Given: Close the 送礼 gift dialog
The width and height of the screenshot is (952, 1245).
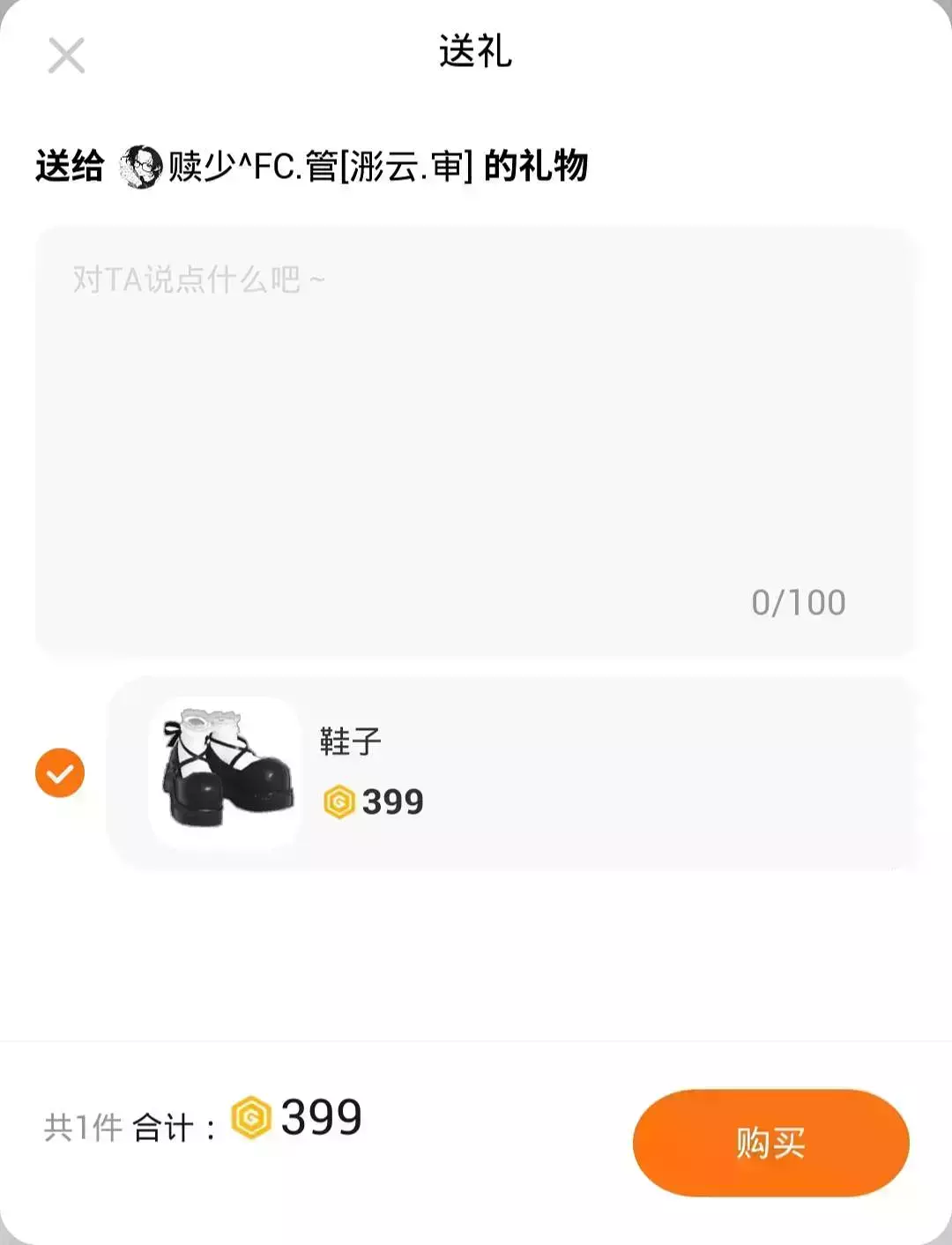Looking at the screenshot, I should tap(66, 56).
